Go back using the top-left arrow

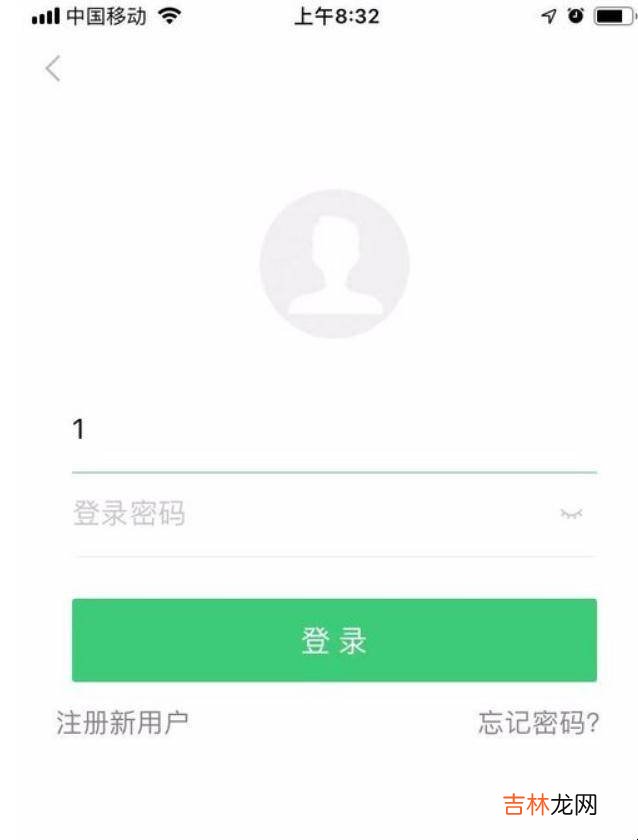[x=53, y=69]
